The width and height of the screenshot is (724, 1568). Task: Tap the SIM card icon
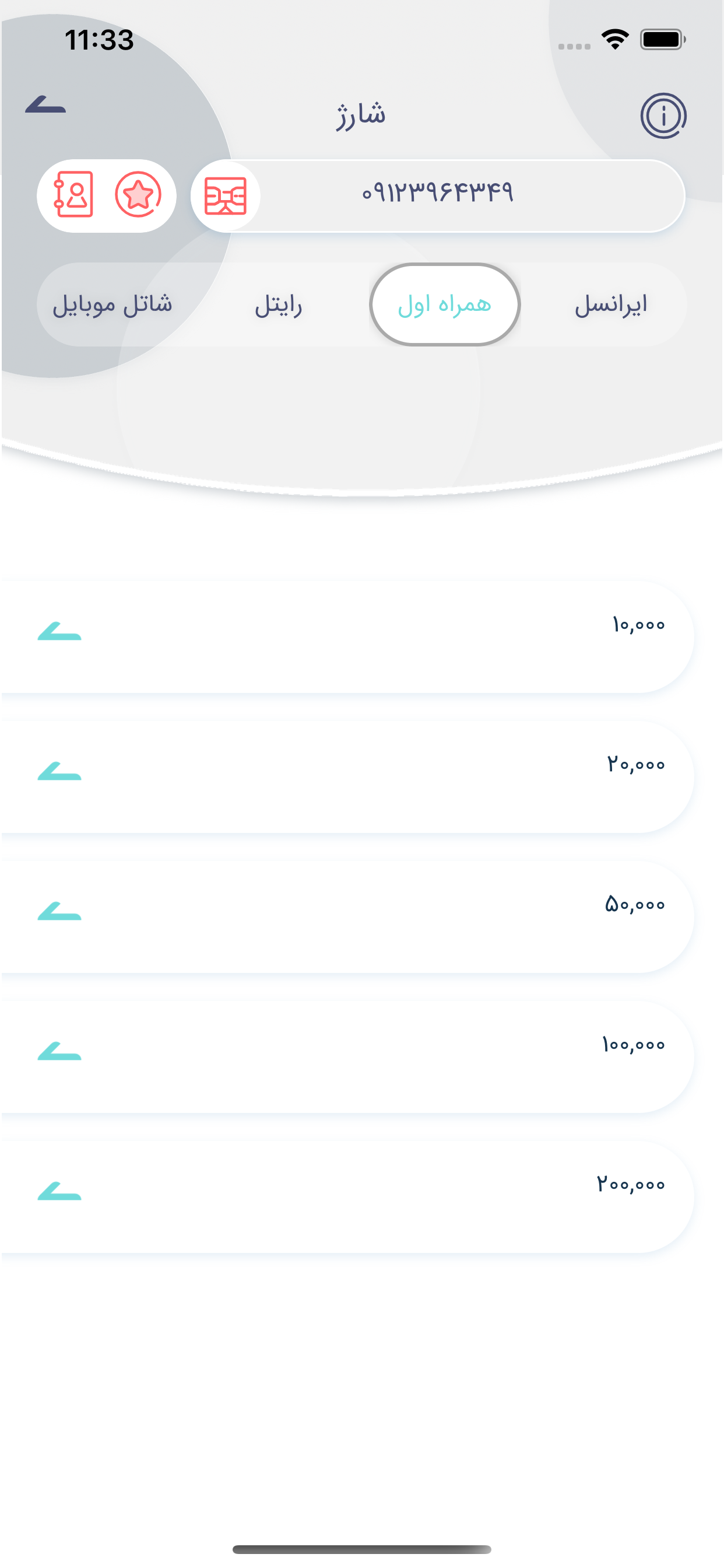point(226,196)
